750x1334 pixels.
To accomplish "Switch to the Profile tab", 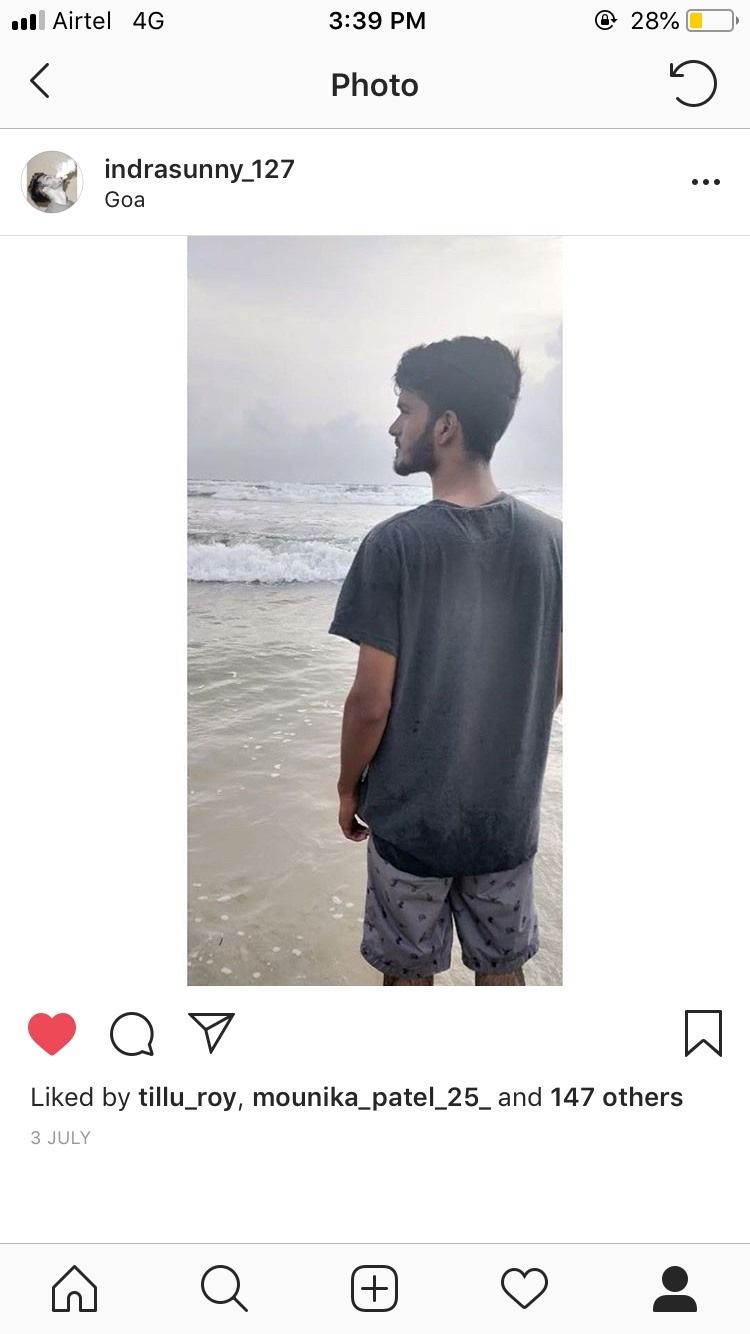I will [x=675, y=1288].
